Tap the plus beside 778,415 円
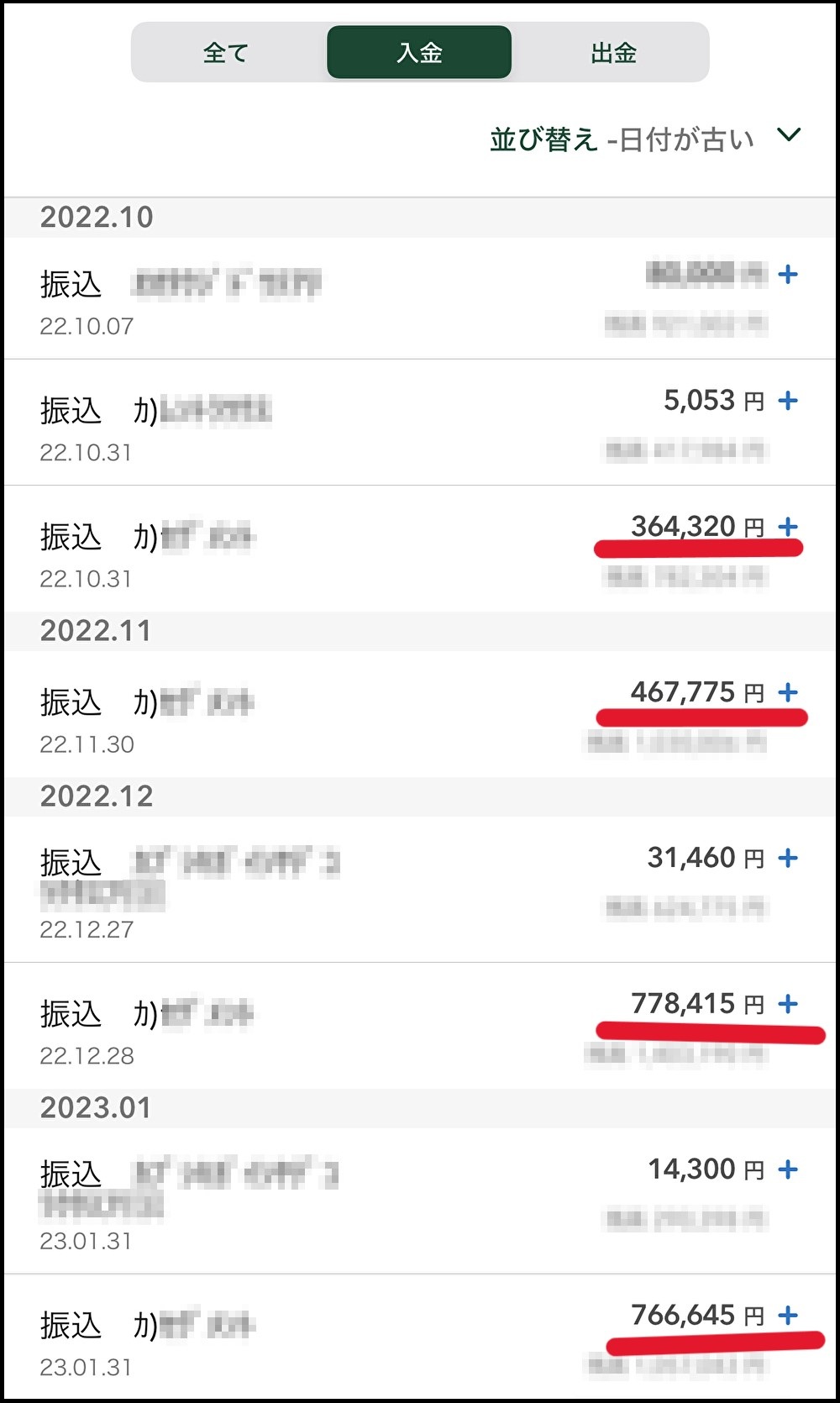The height and width of the screenshot is (1403, 840). [x=788, y=1003]
